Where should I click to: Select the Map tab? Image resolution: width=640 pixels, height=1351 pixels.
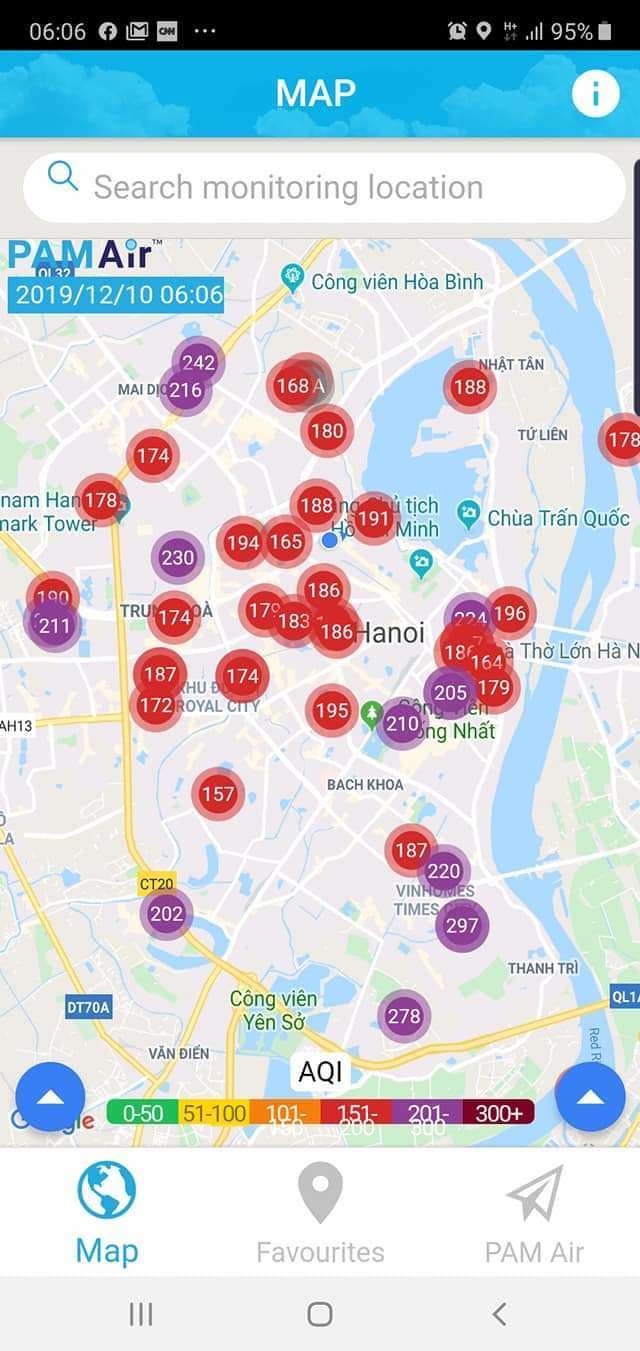tap(107, 1212)
